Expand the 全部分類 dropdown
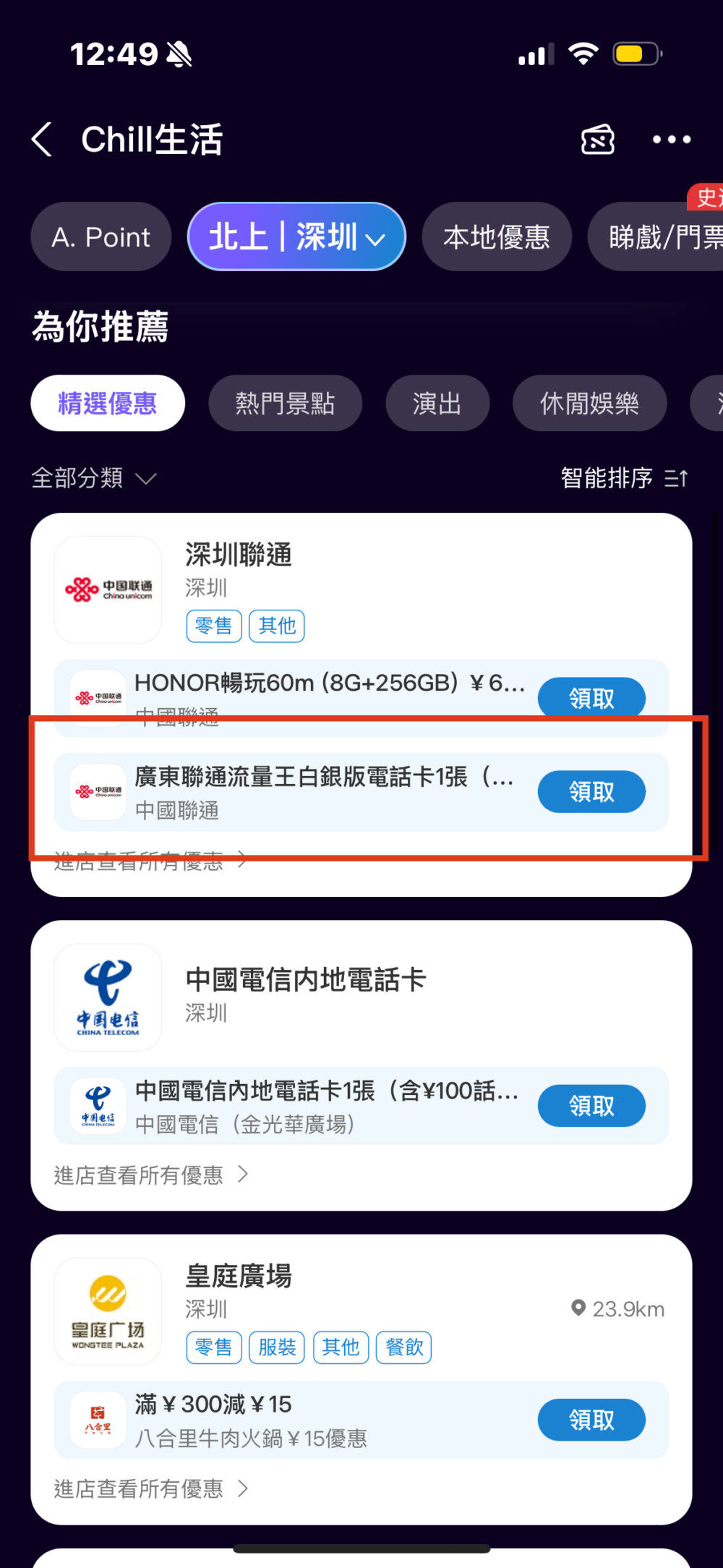 tap(93, 478)
